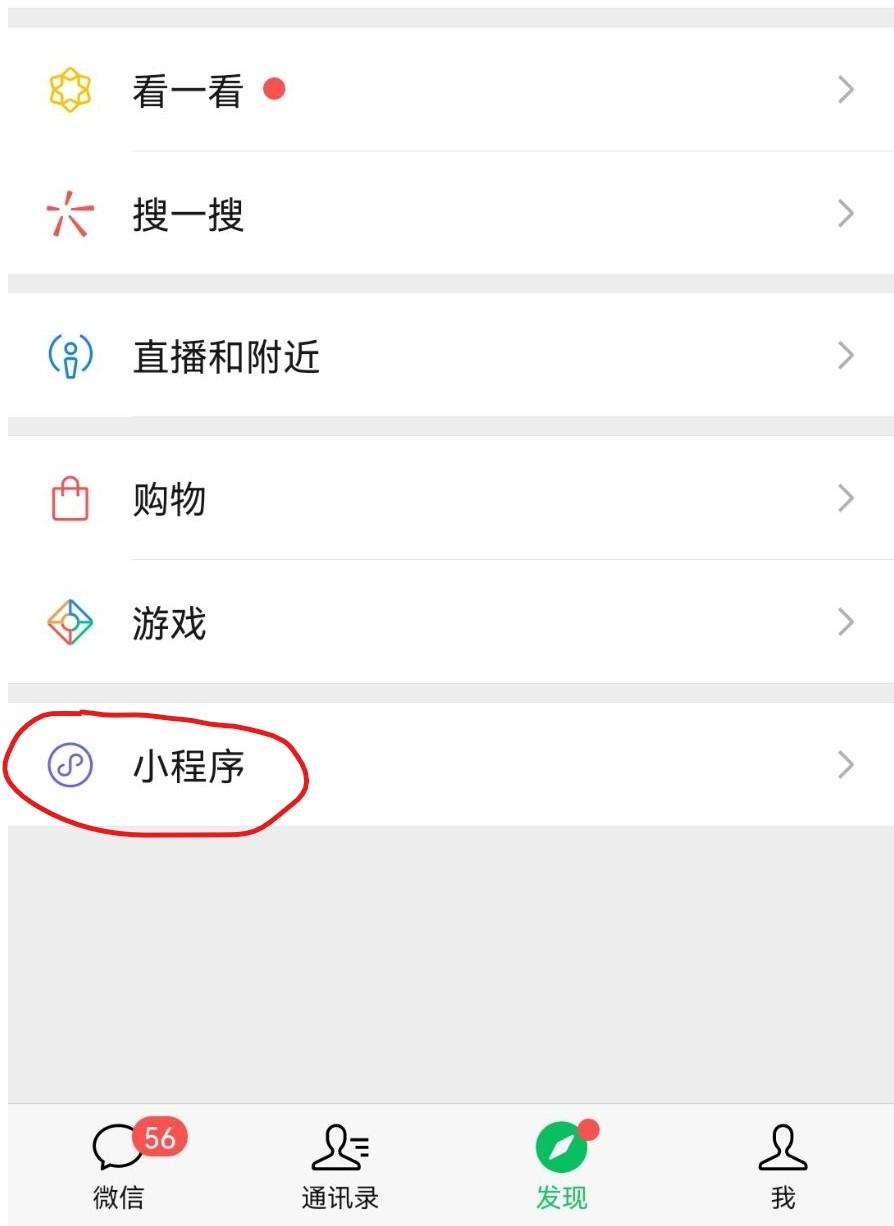Switch to the 通讯录 contacts tab
The height and width of the screenshot is (1226, 894).
click(340, 1165)
